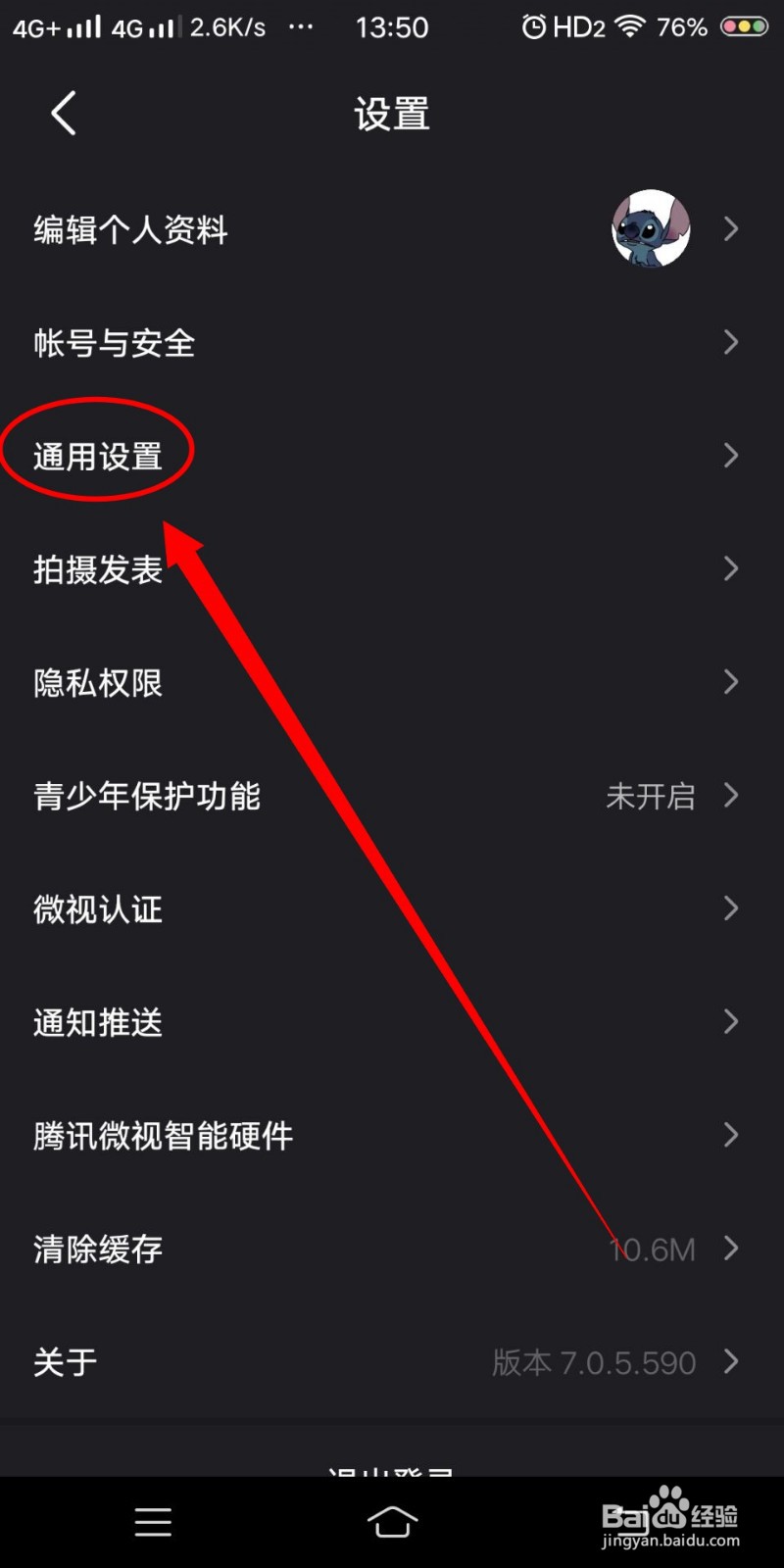Tap the recent apps icon in navigation bar
The image size is (784, 1568).
click(x=153, y=1522)
